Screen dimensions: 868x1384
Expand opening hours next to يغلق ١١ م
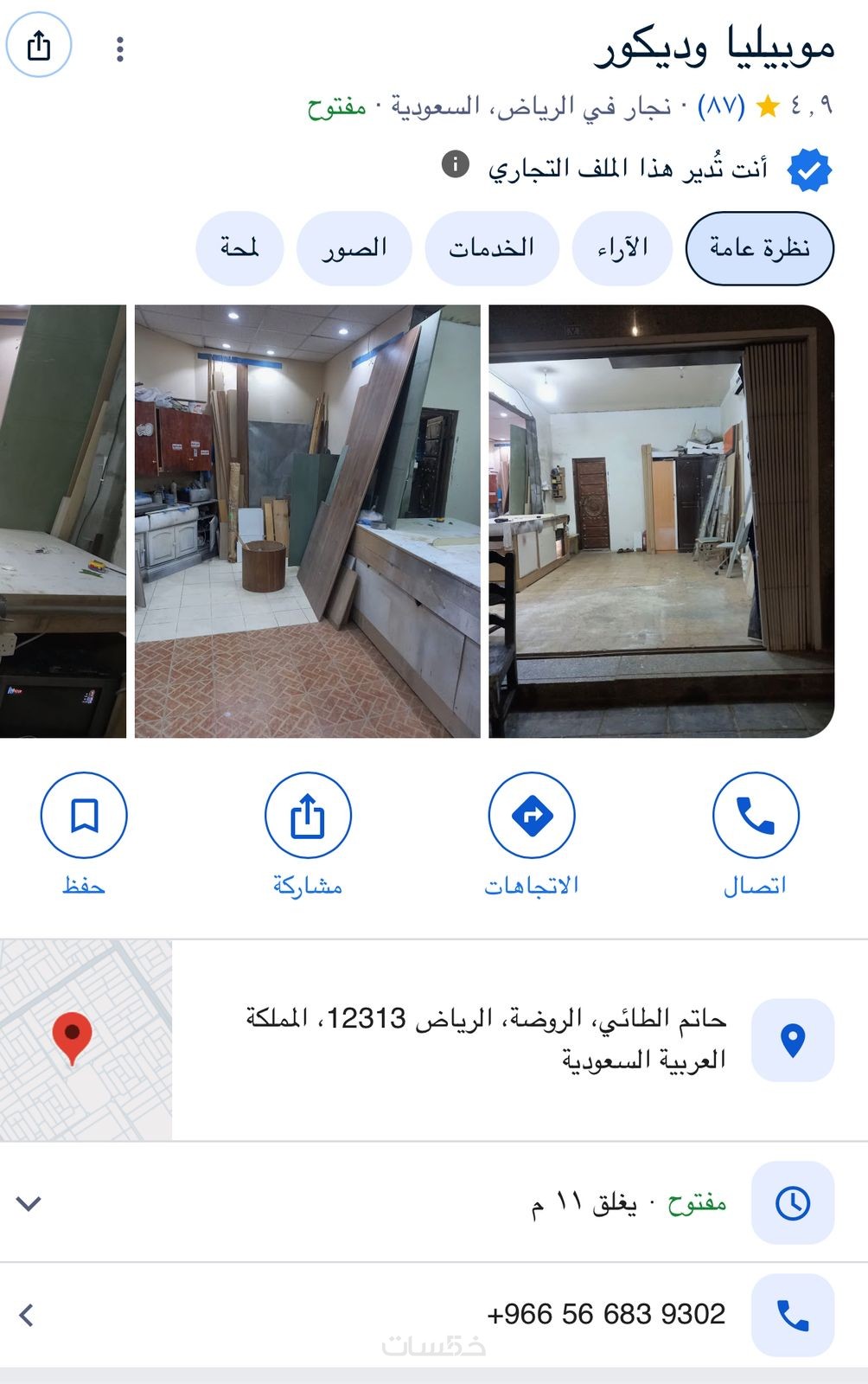tap(29, 1203)
